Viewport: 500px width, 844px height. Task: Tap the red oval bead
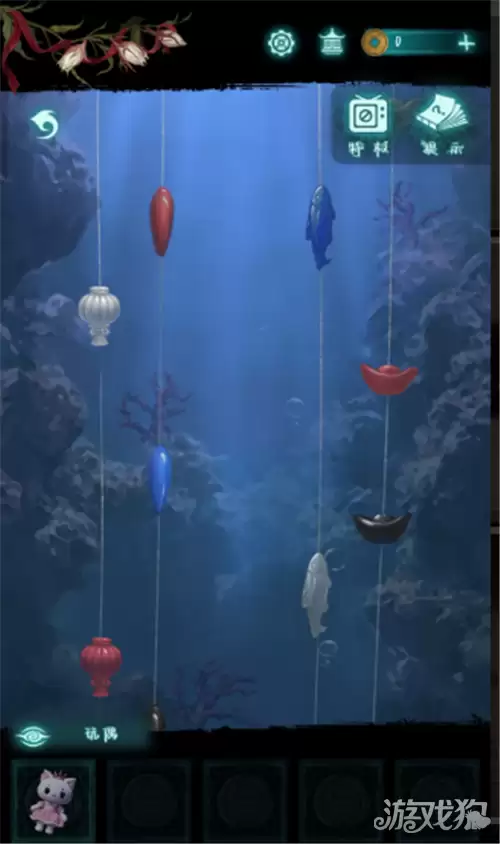(x=161, y=221)
